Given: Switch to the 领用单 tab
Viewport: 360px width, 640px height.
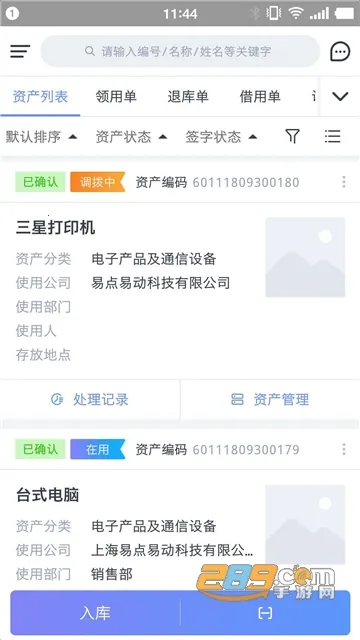Looking at the screenshot, I should coord(116,97).
